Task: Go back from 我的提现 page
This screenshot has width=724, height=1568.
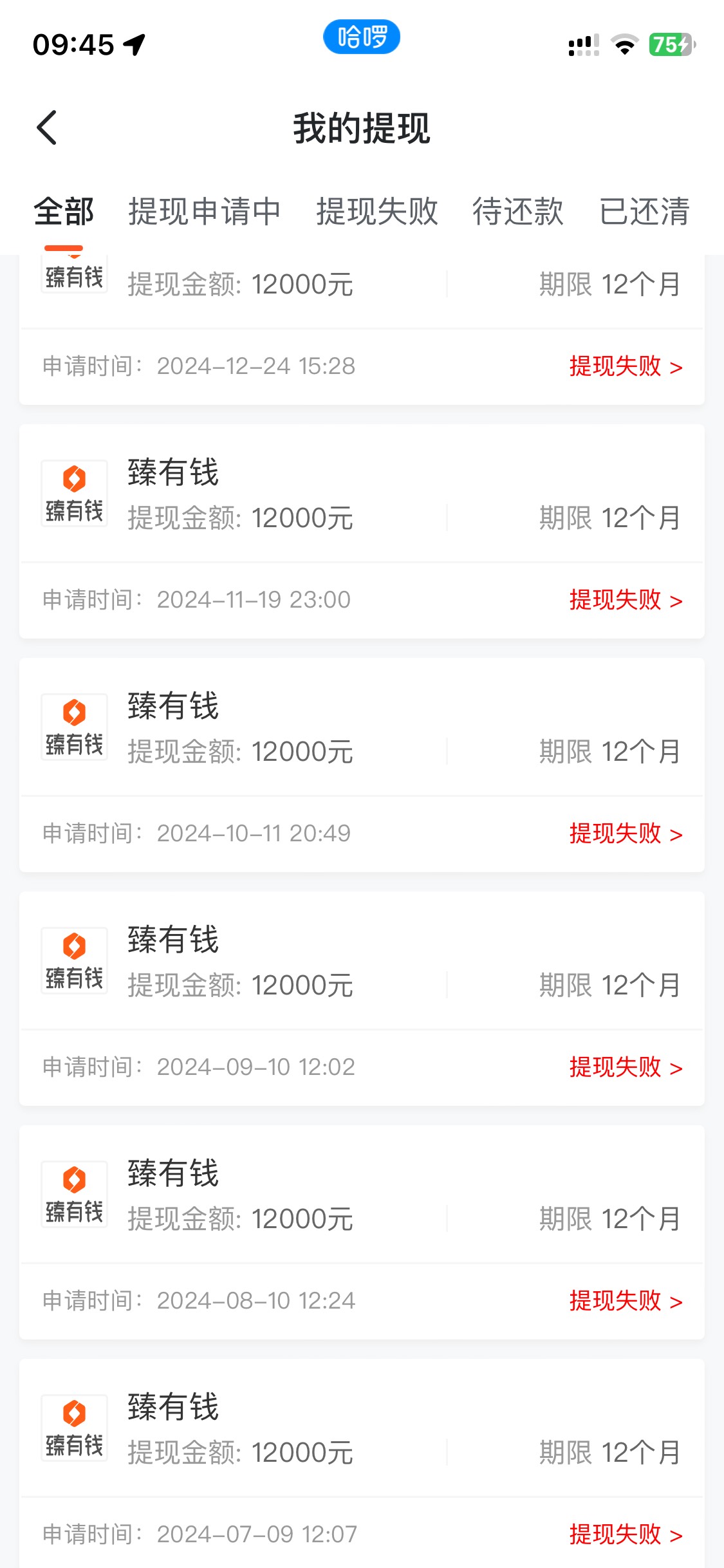Action: tap(47, 127)
